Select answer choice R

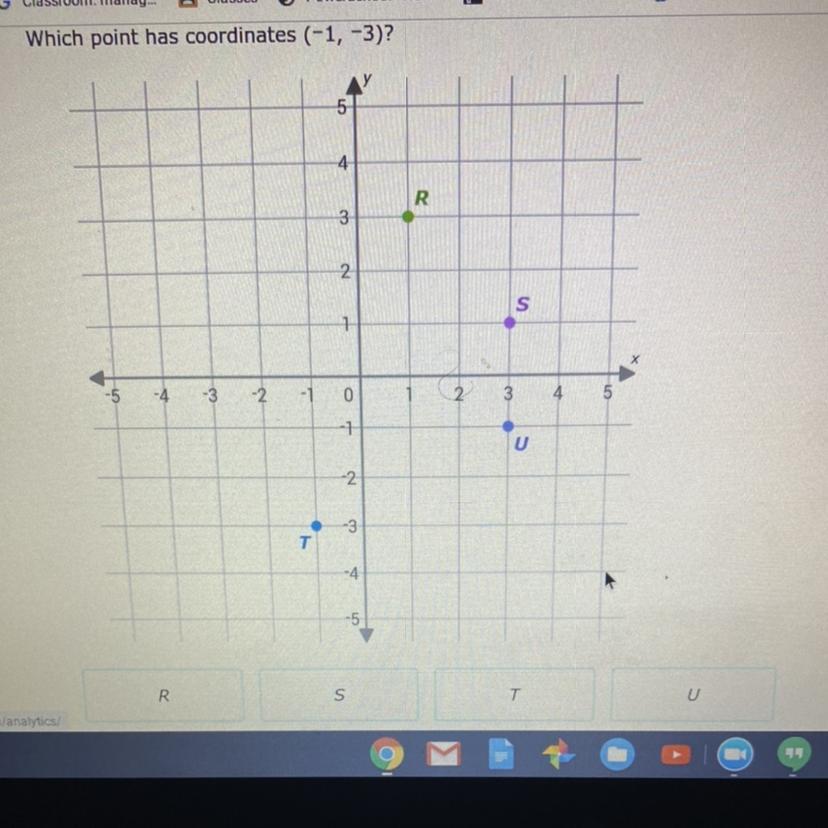point(163,695)
